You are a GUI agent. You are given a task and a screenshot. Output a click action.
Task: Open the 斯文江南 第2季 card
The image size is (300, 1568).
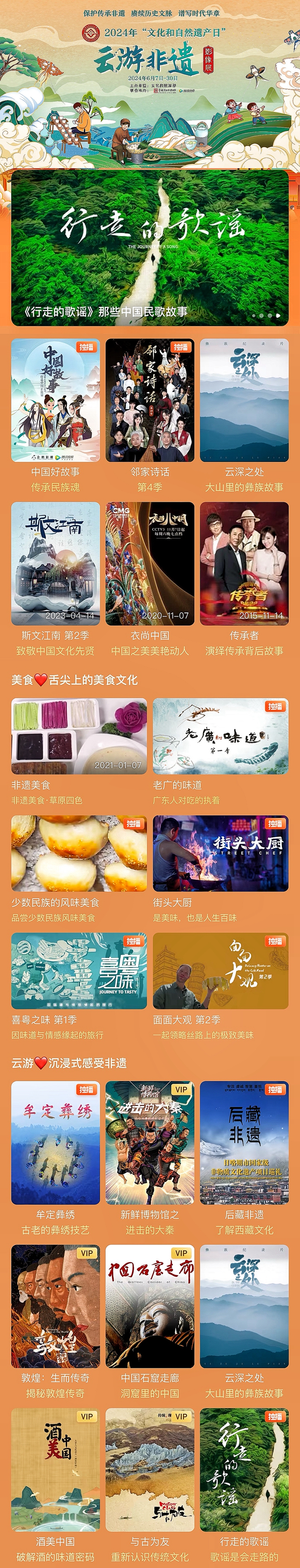[55, 563]
